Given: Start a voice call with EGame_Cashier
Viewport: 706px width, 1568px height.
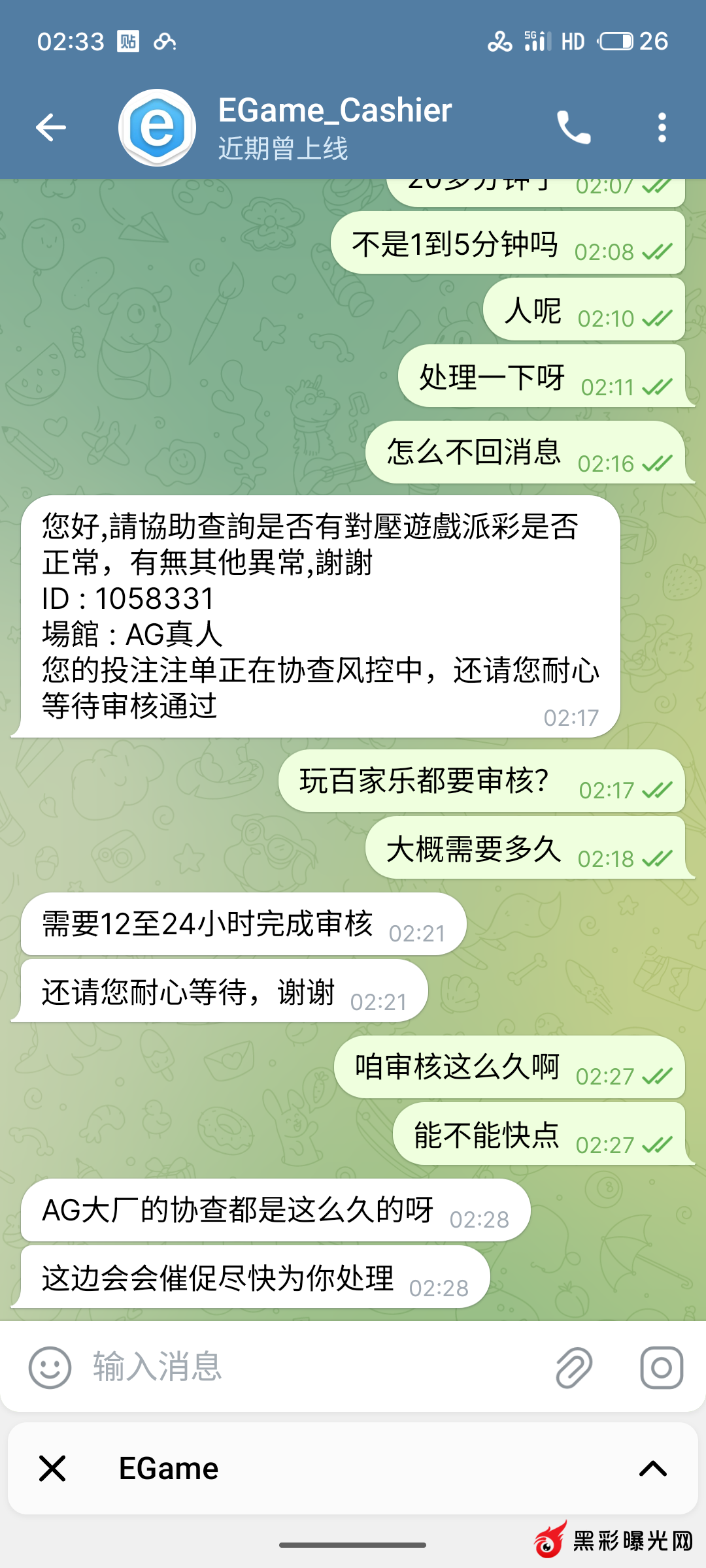Looking at the screenshot, I should [x=573, y=127].
